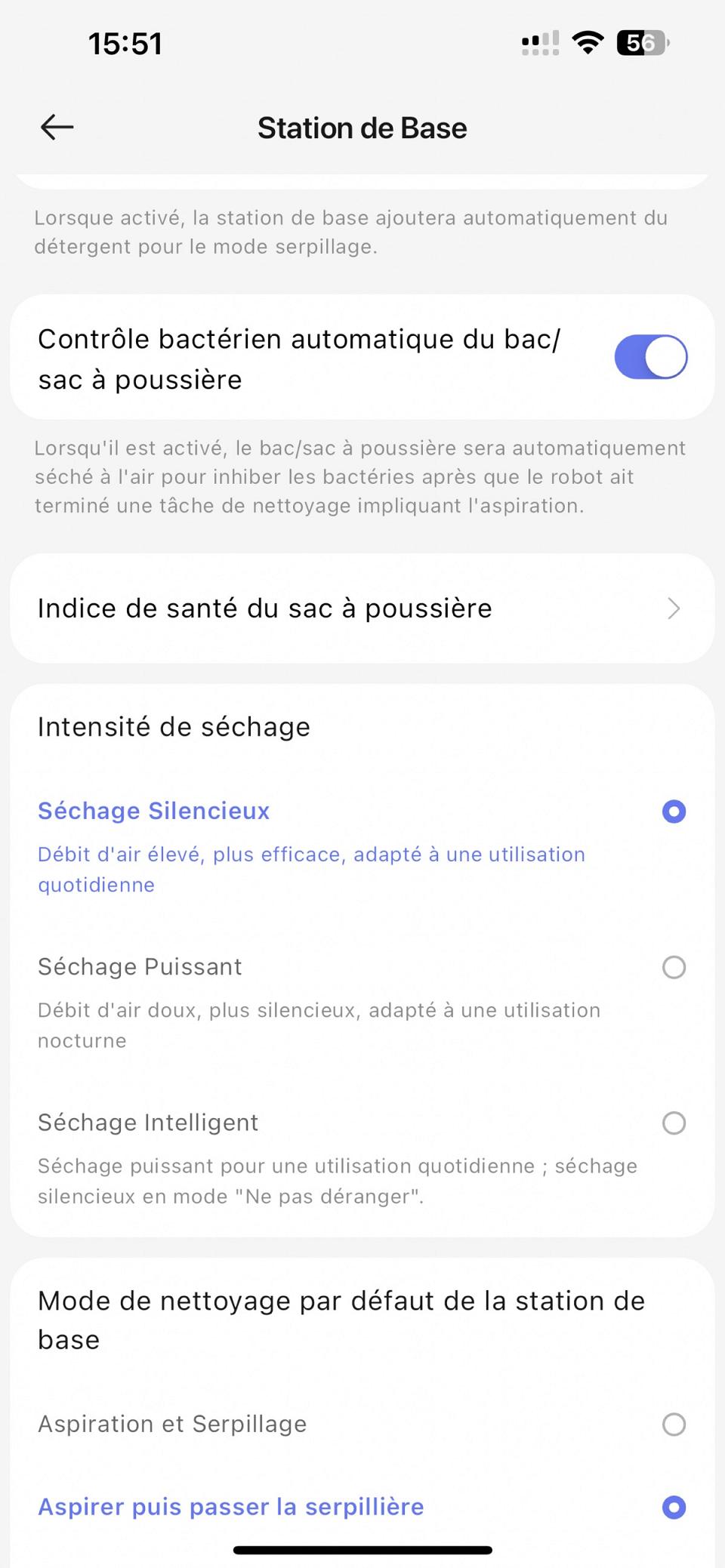Screen dimensions: 725x1568
Task: Pick Aspiration et Serpillage cleaning mode
Action: 673,1425
